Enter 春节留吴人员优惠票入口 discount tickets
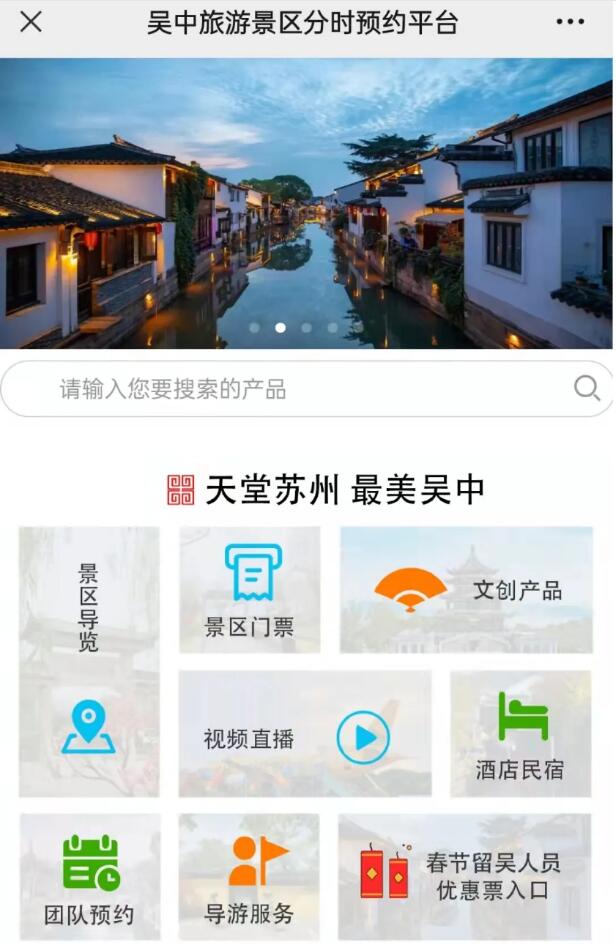Screen dimensions: 616x946 (465, 876)
